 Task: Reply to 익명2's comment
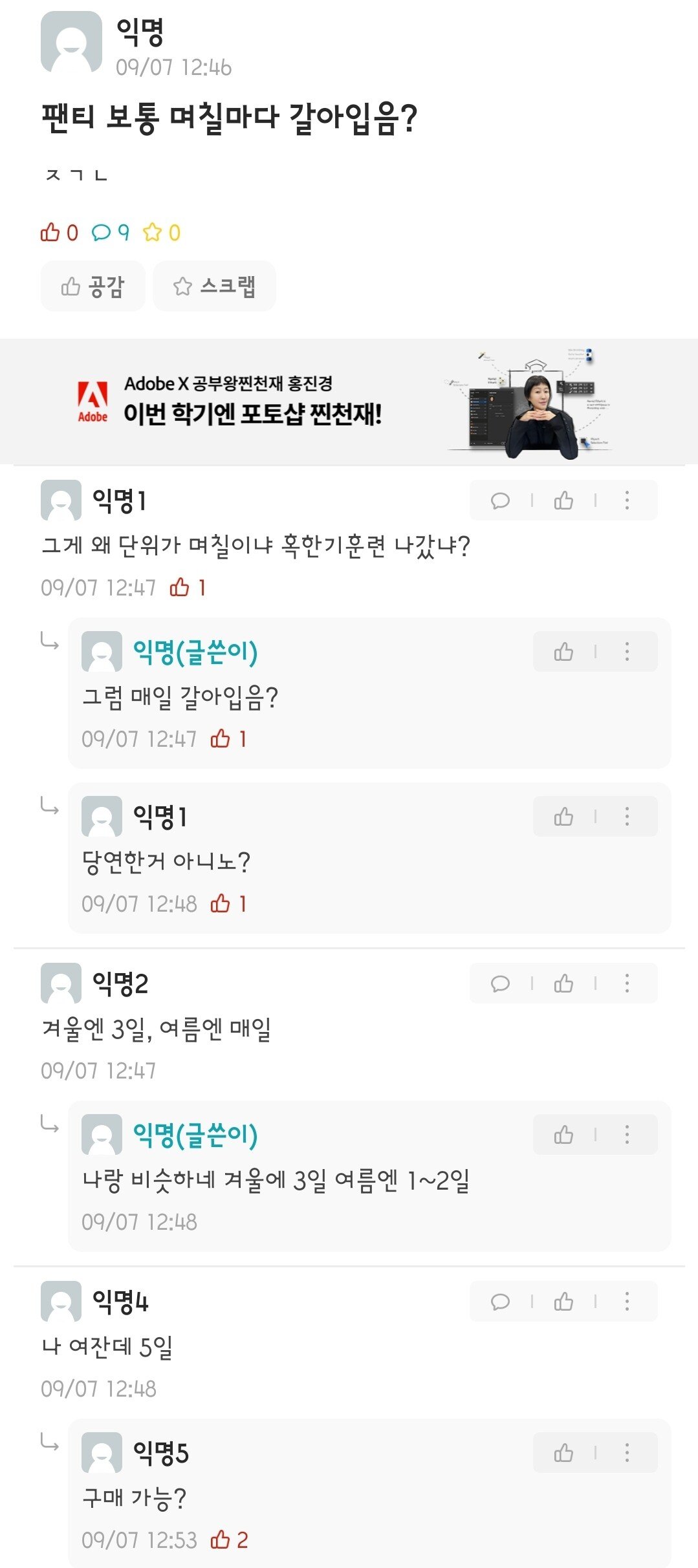pyautogui.click(x=500, y=983)
